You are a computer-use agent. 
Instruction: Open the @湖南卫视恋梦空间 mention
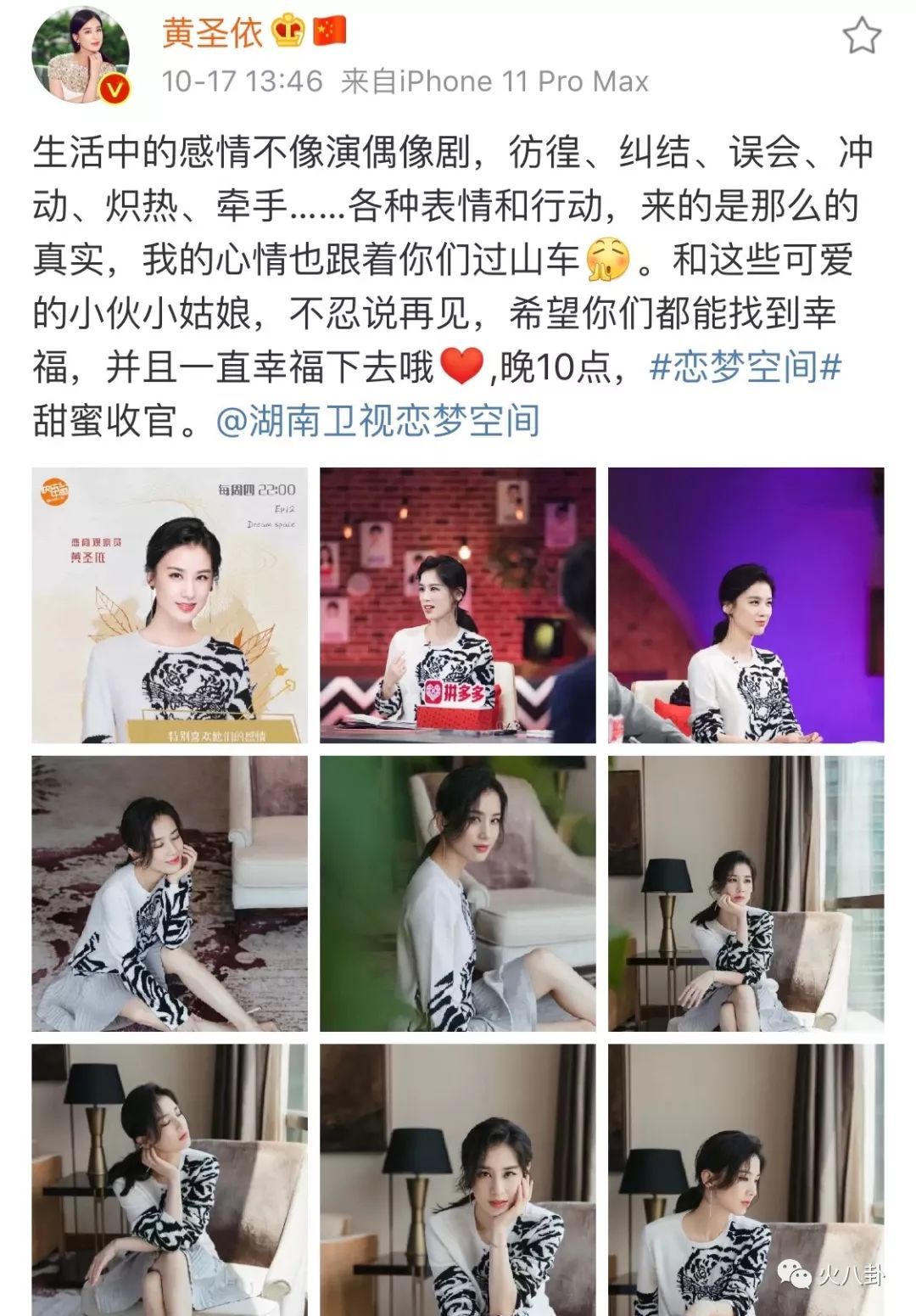click(x=379, y=421)
